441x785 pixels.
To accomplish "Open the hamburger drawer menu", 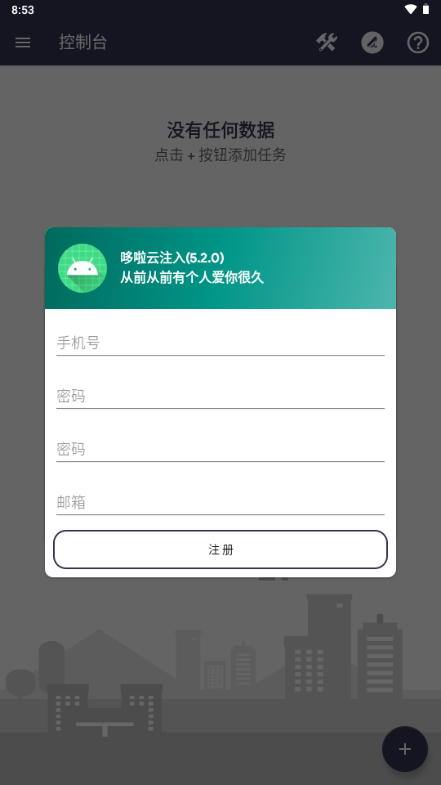I will pos(23,43).
